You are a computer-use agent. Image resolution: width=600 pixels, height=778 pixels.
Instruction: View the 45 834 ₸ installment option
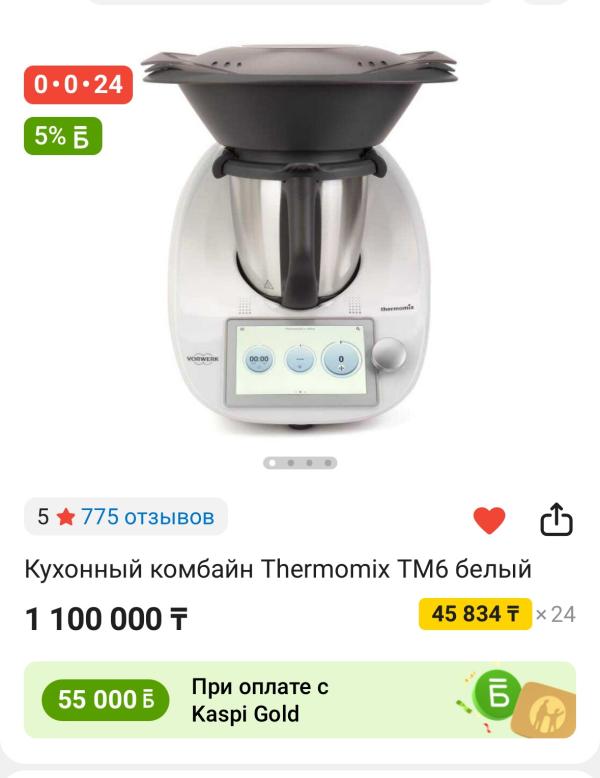475,614
